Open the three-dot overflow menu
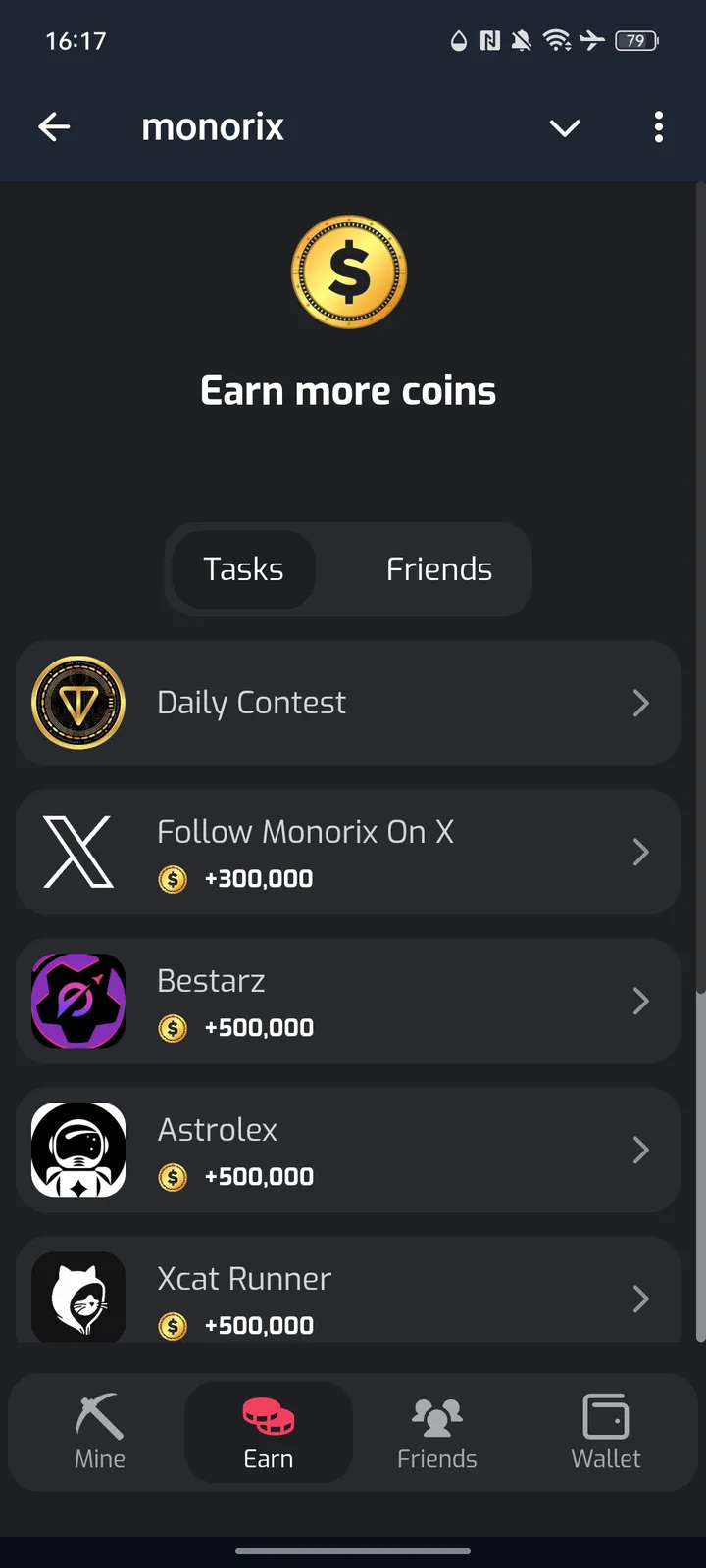706x1568 pixels. point(658,127)
